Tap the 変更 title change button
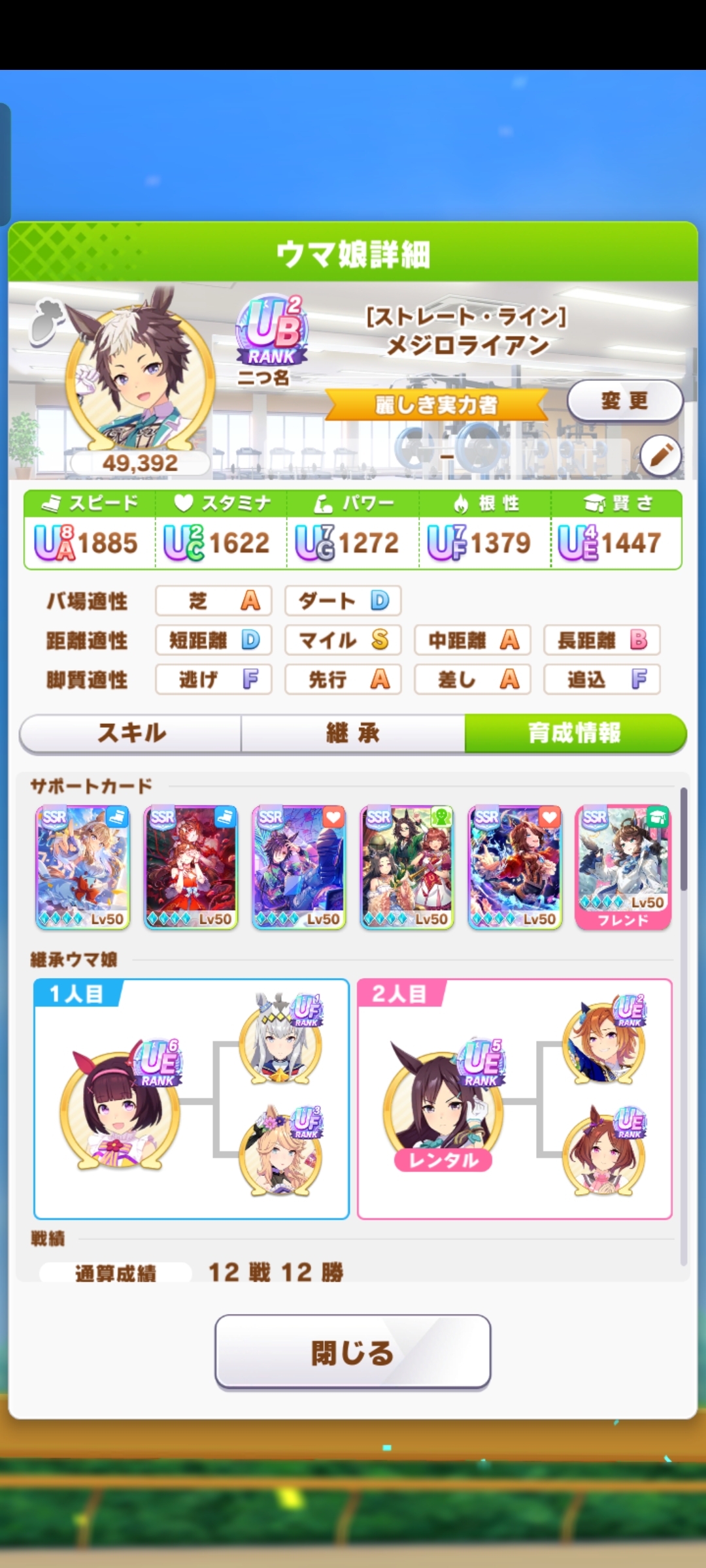Screen dimensions: 706x1568 click(x=625, y=400)
